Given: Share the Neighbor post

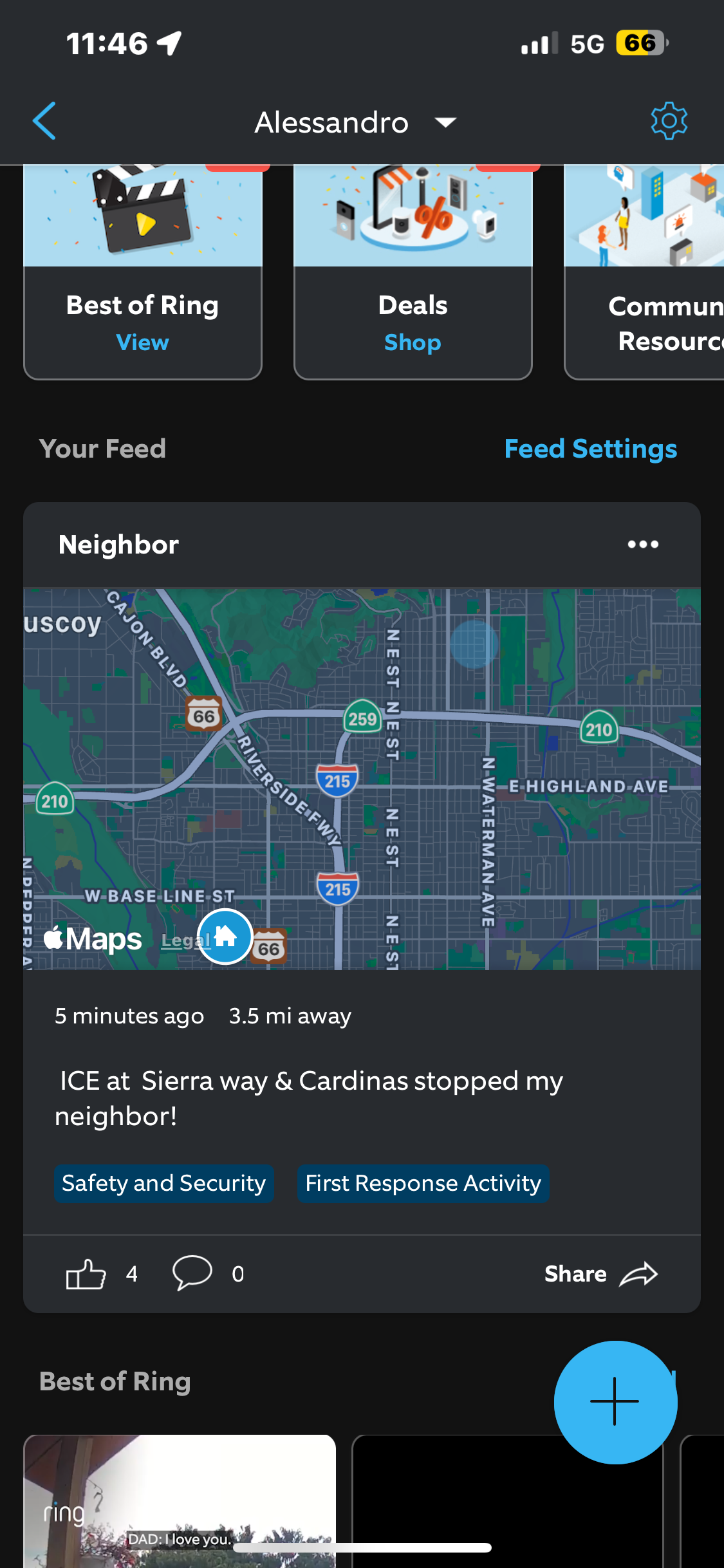Looking at the screenshot, I should pos(600,1274).
